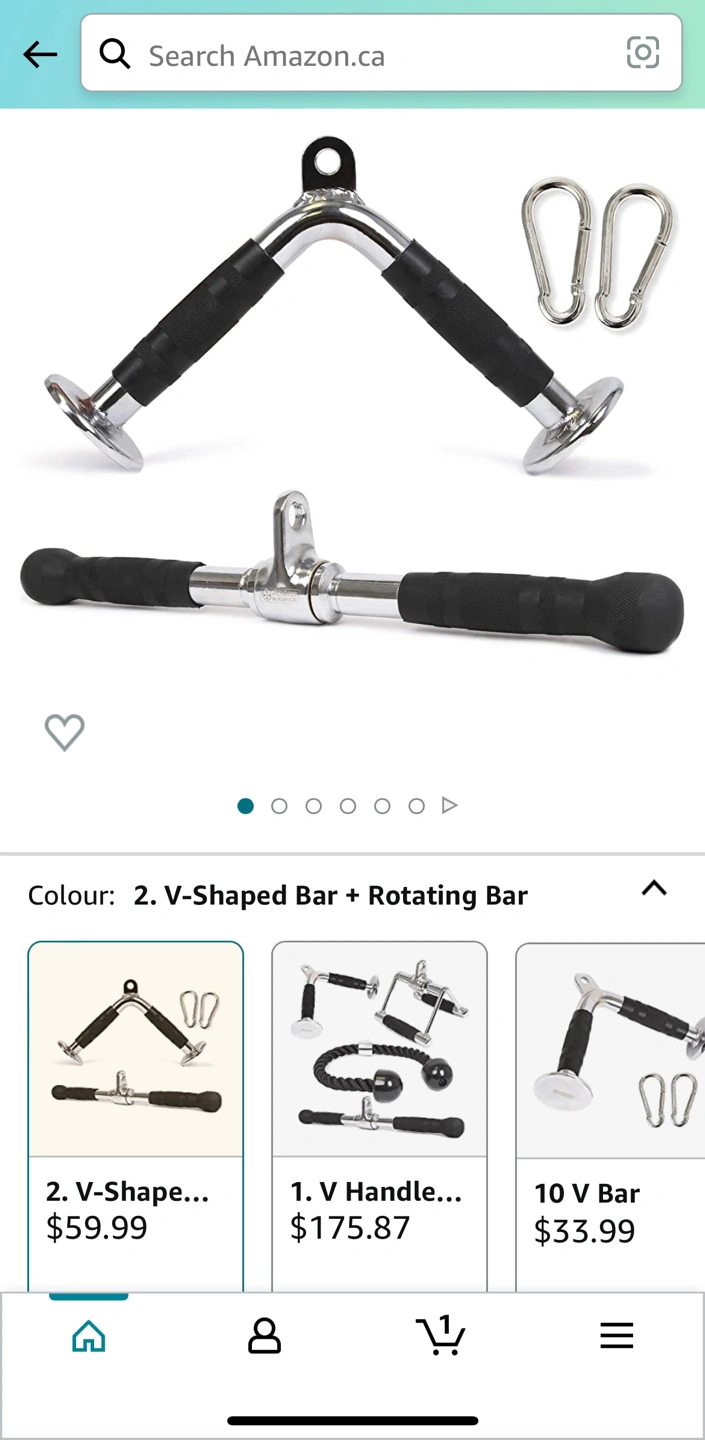The image size is (705, 1440).
Task: Jump to second image page dot
Action: [x=279, y=806]
